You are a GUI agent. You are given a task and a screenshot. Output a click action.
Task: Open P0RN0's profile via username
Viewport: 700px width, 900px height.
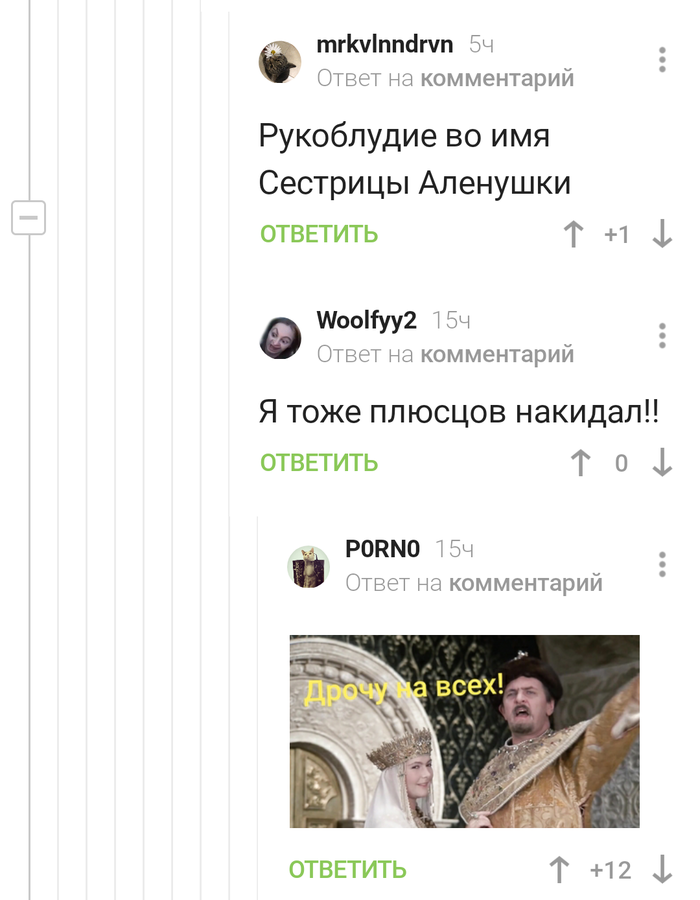pyautogui.click(x=382, y=548)
